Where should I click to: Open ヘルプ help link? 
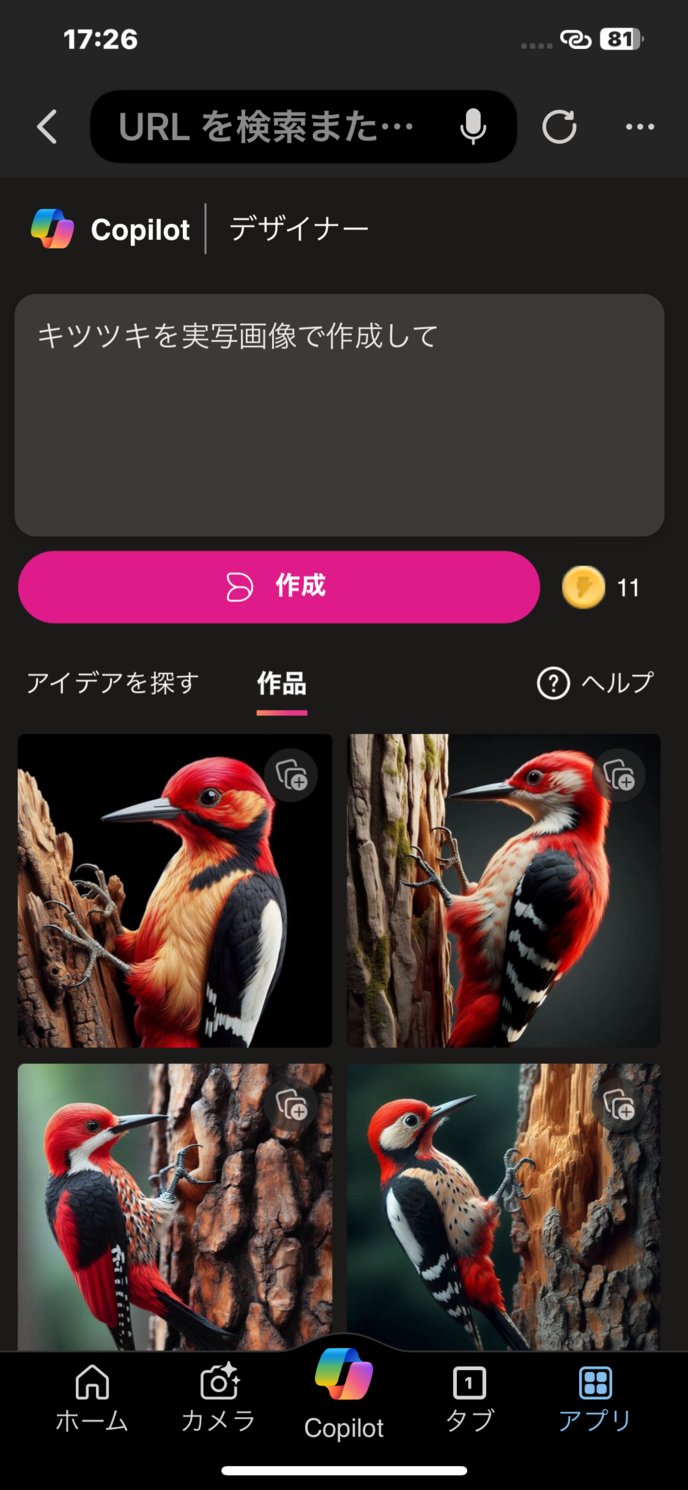[595, 683]
